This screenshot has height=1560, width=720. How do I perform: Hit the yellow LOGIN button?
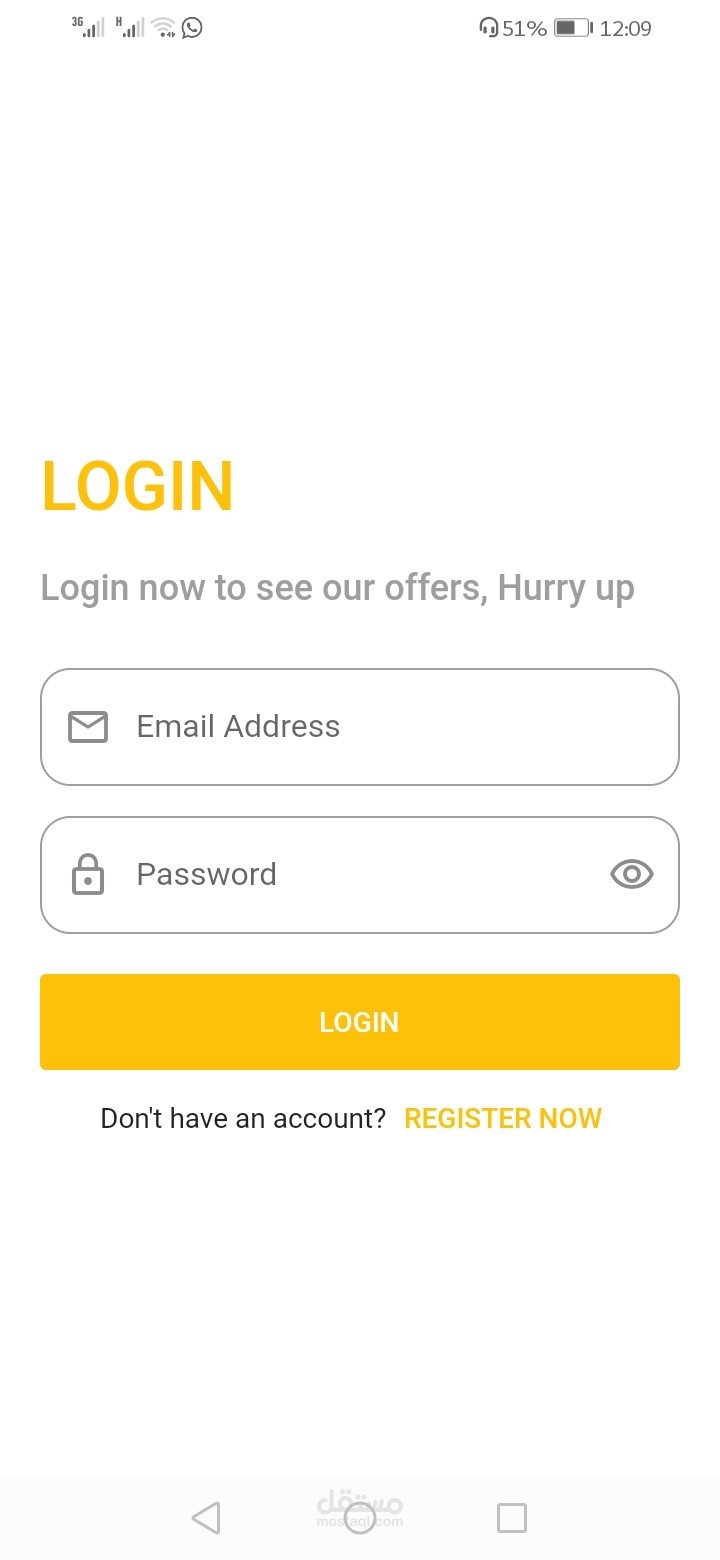(x=360, y=1022)
